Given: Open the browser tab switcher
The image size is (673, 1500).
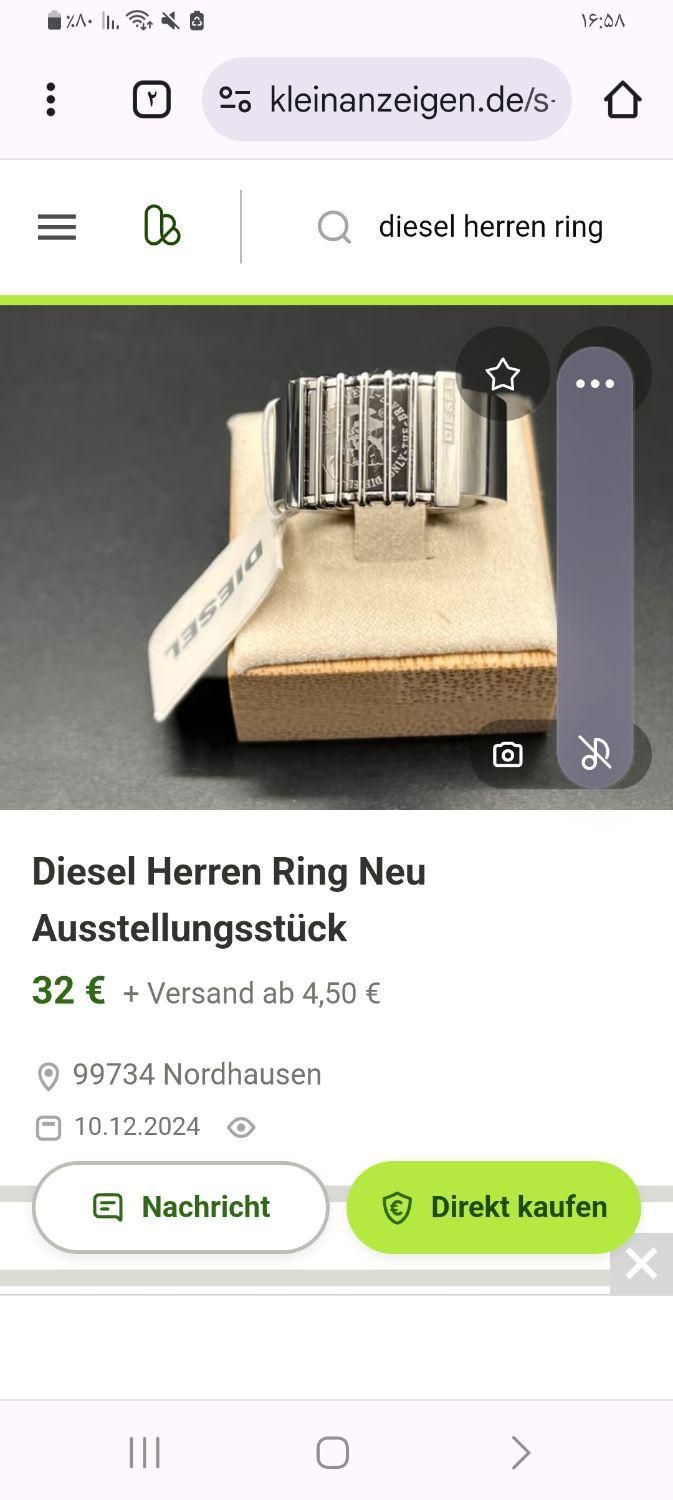Looking at the screenshot, I should click(152, 100).
